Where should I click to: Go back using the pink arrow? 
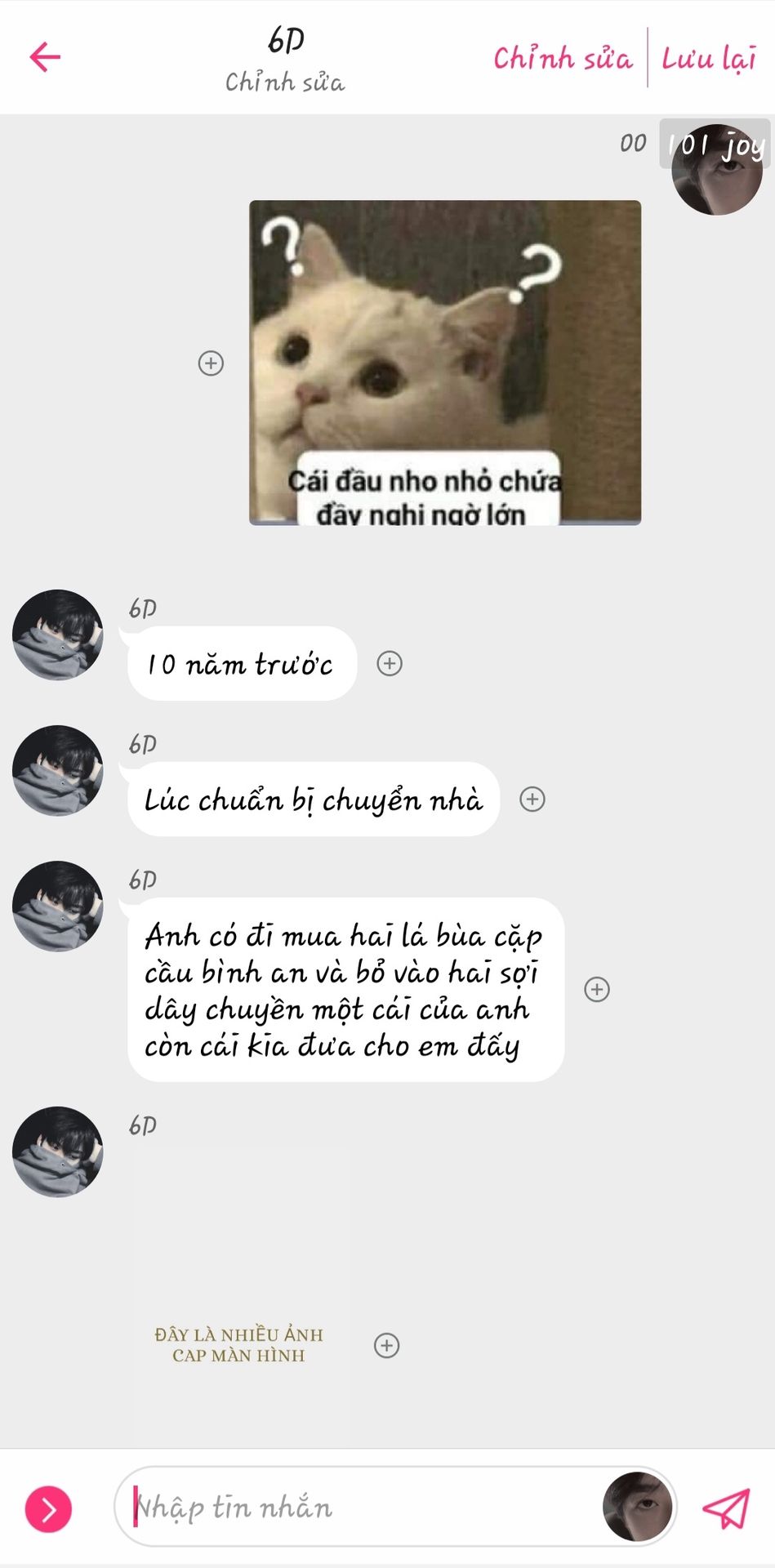coord(45,57)
